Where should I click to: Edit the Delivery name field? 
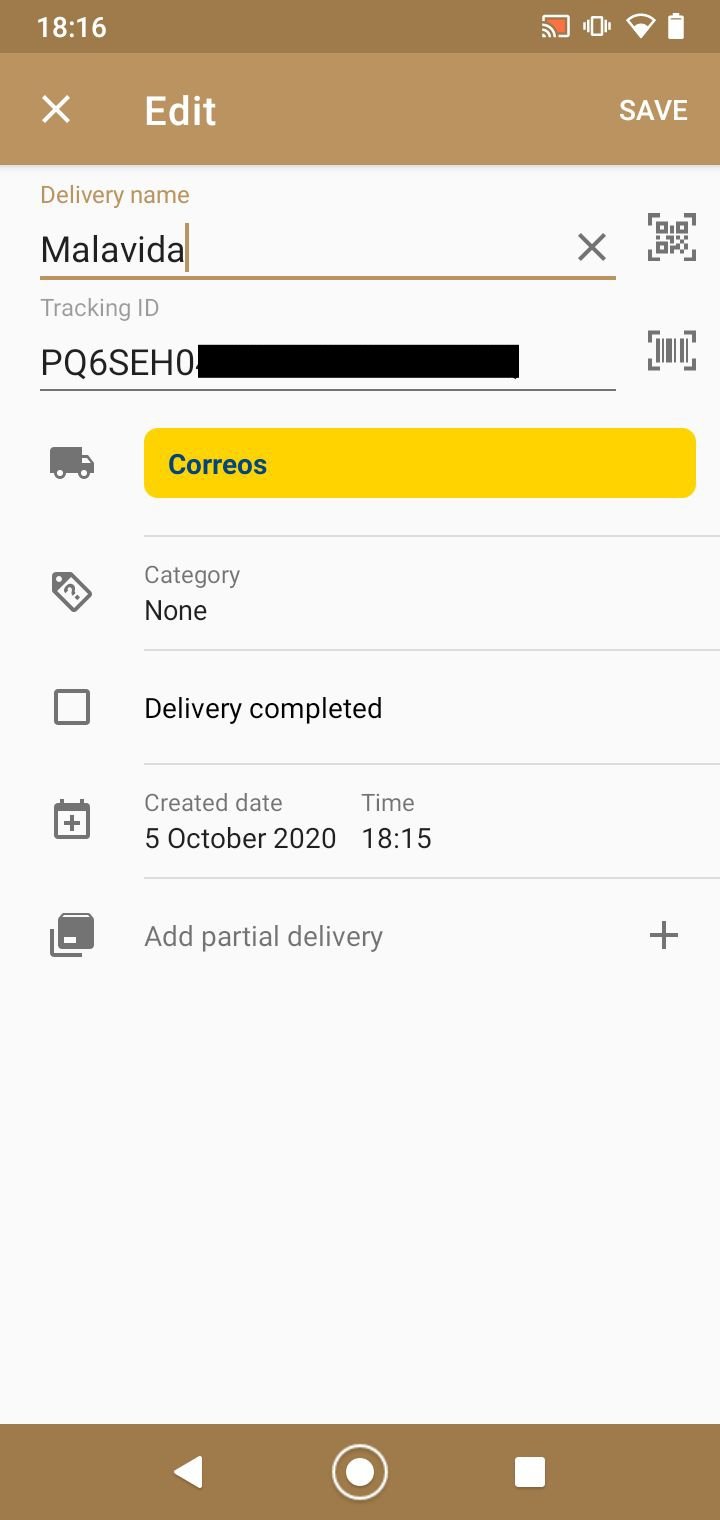[x=305, y=249]
